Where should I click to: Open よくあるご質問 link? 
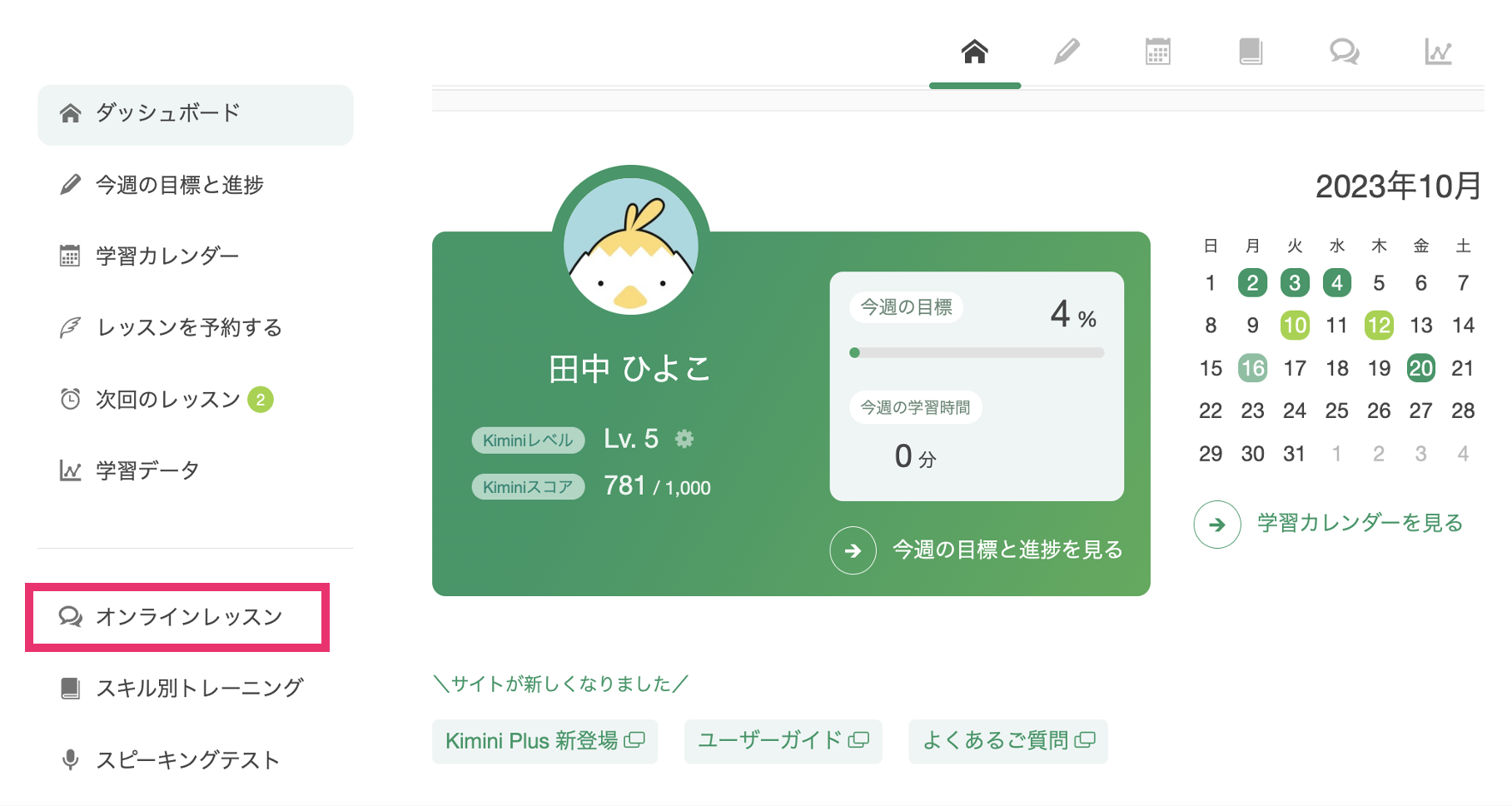point(1007,741)
